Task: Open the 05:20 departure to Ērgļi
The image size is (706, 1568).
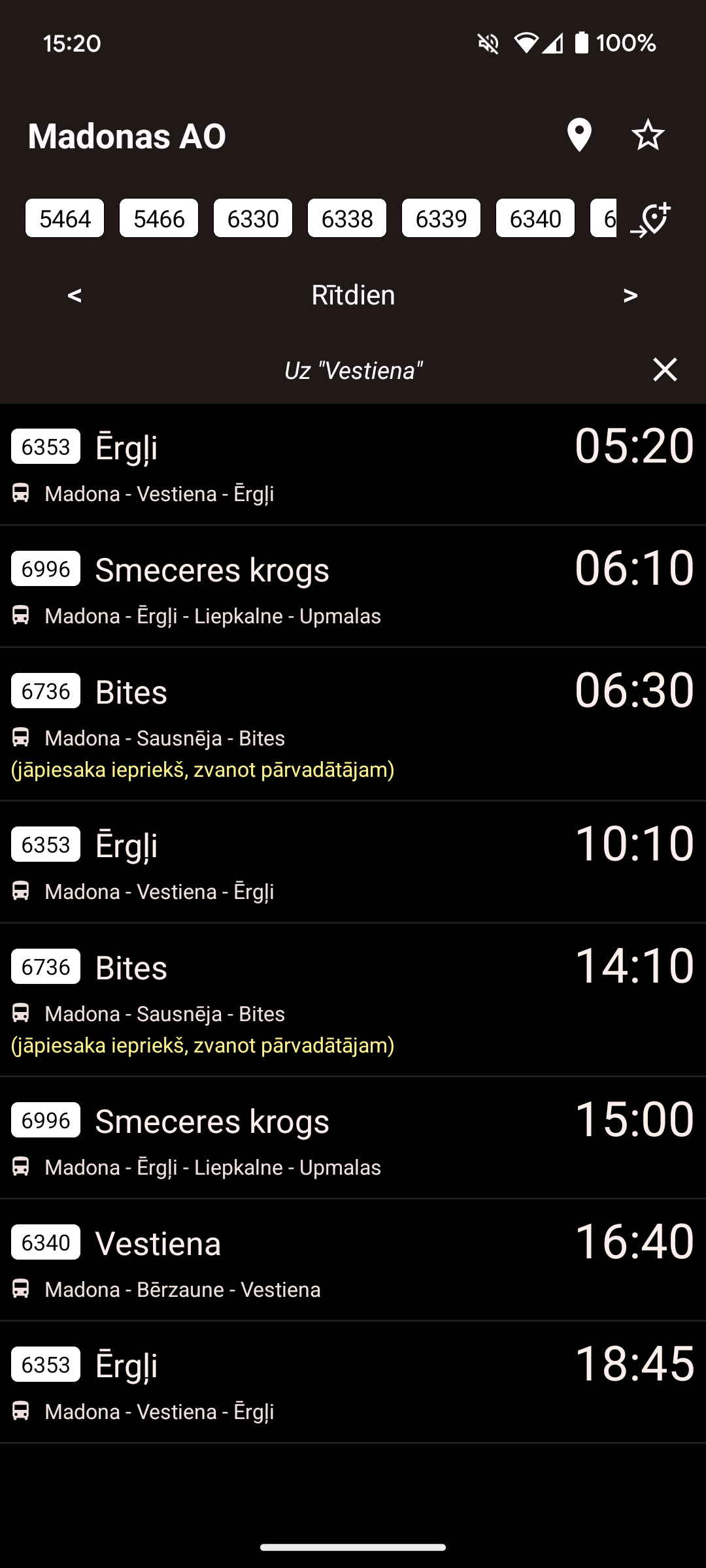Action: click(353, 465)
